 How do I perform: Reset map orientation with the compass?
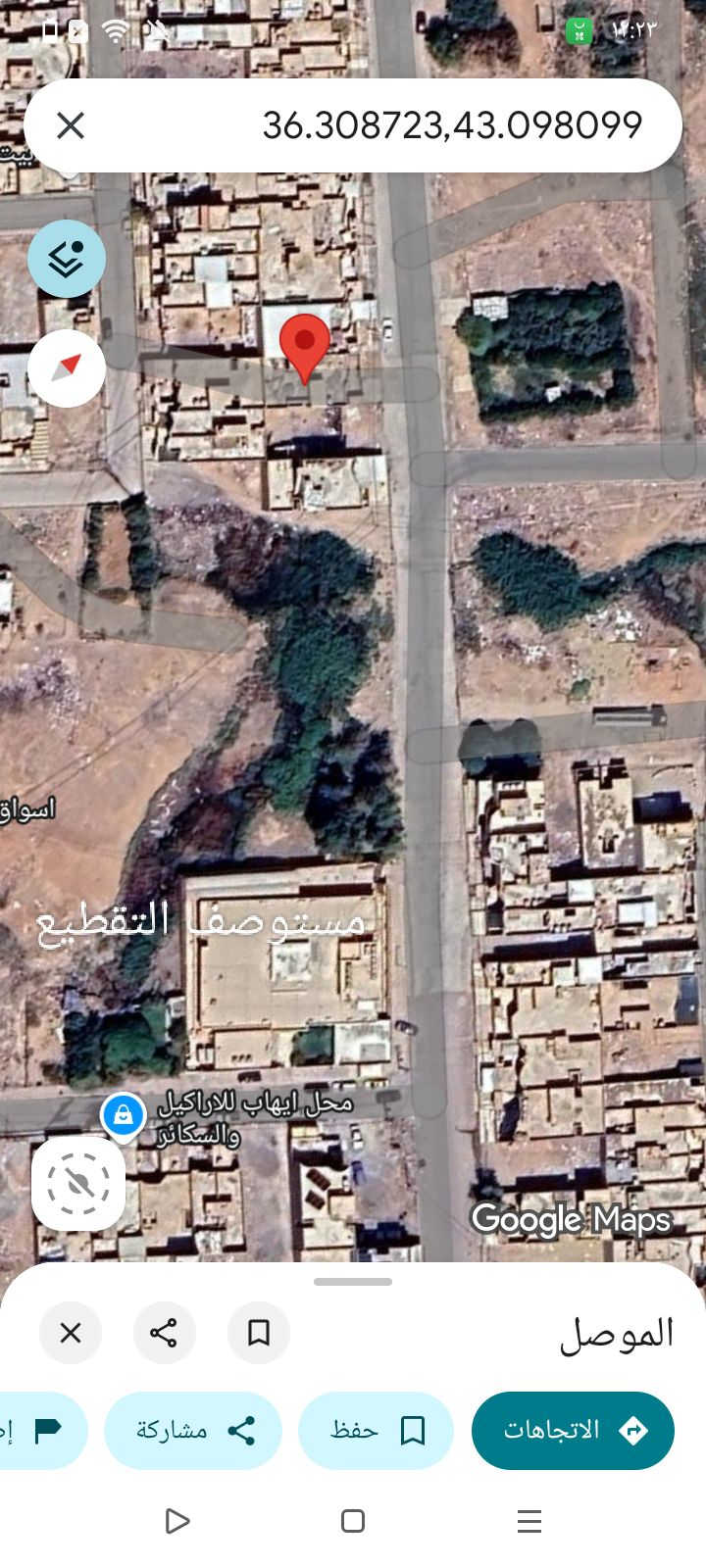(x=67, y=368)
